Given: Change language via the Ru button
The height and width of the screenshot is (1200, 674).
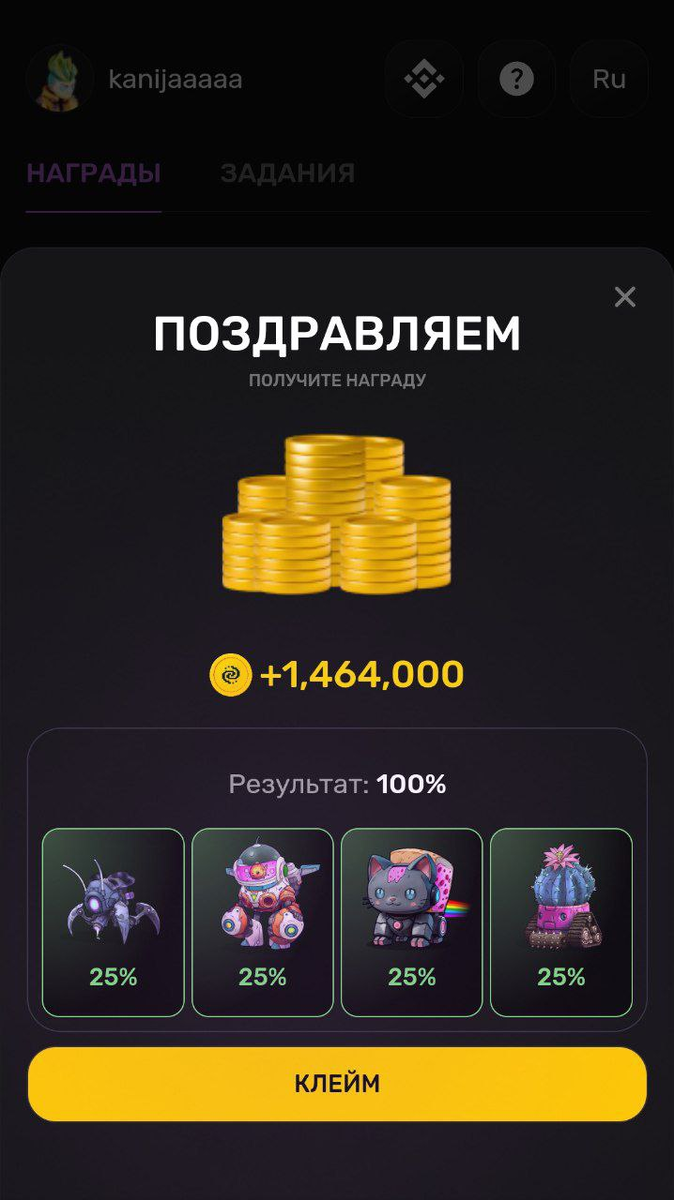Looking at the screenshot, I should [x=608, y=79].
